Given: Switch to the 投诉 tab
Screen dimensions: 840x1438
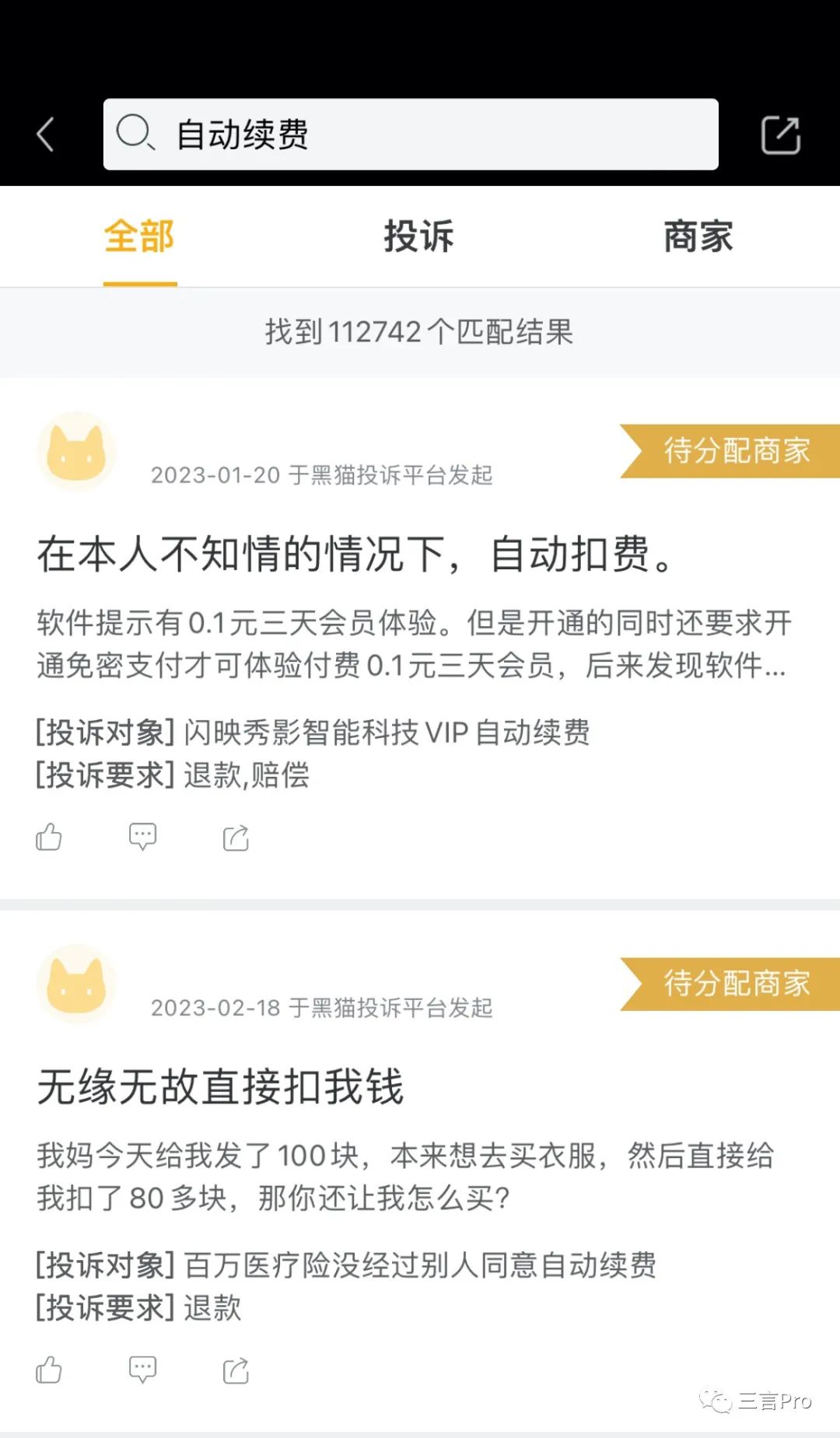Looking at the screenshot, I should [418, 236].
